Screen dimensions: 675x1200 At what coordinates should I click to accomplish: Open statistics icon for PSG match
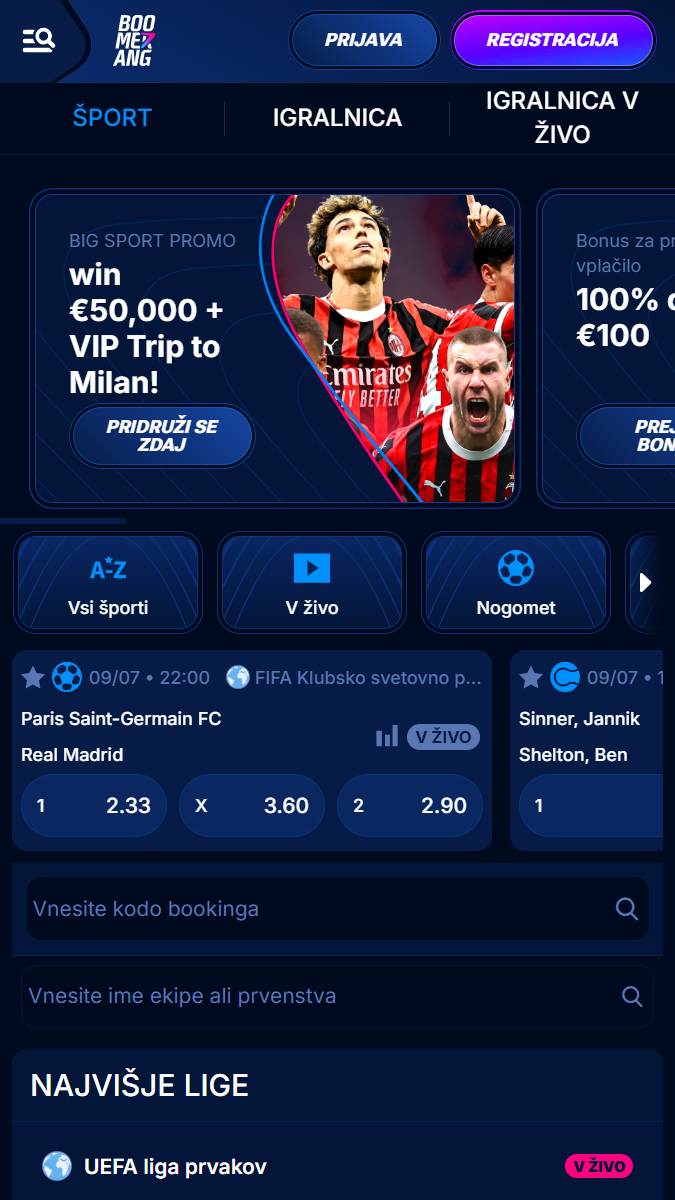(x=386, y=737)
